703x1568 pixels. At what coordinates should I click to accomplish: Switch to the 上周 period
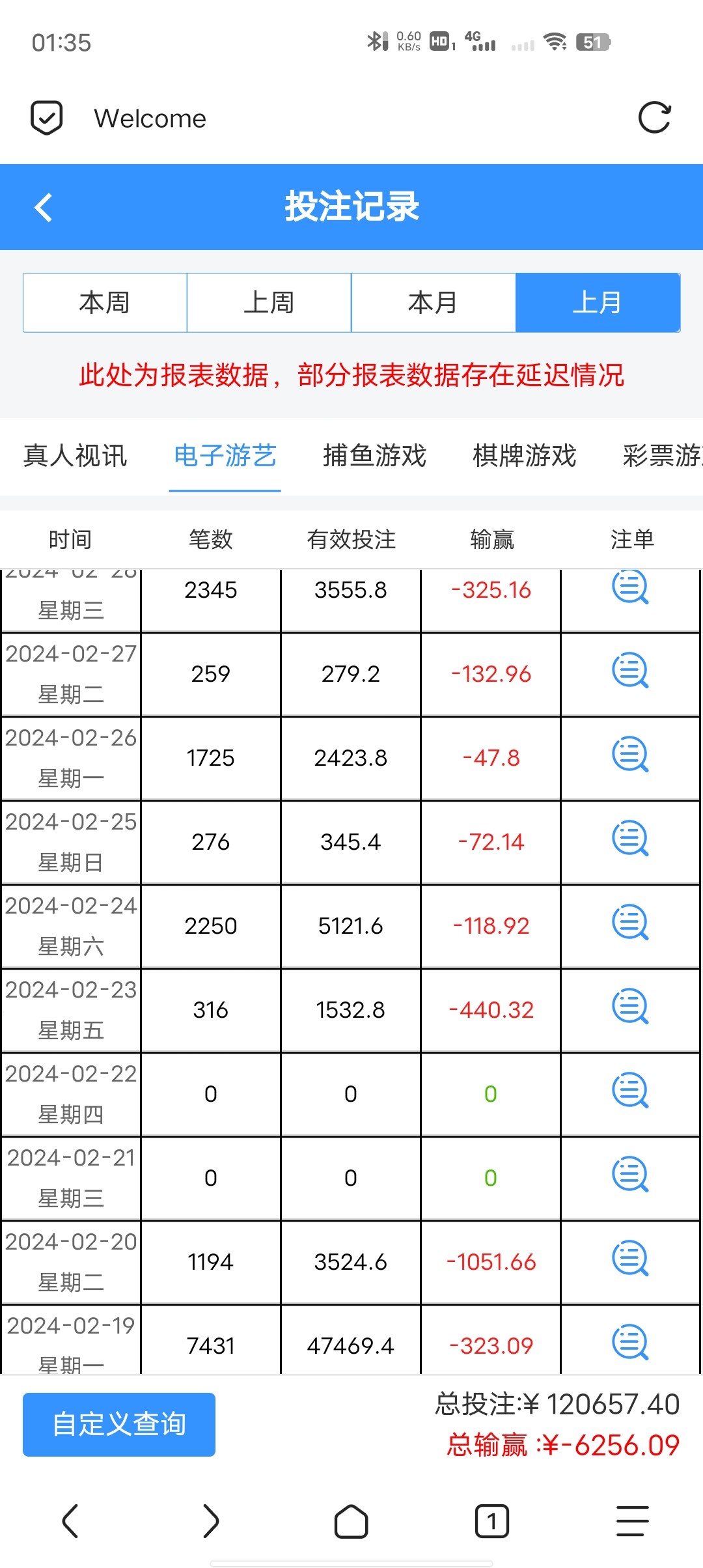tap(269, 303)
